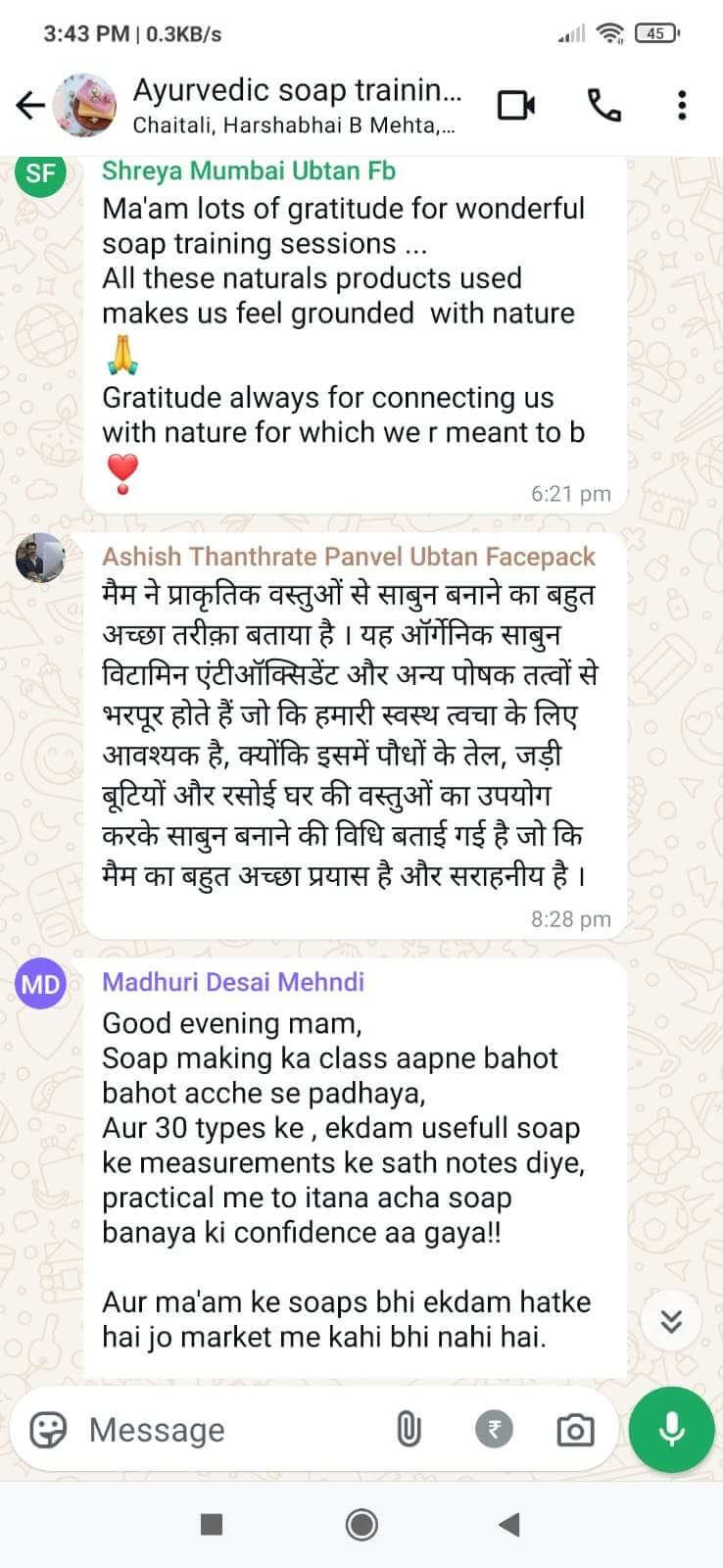723x1568 pixels.
Task: View Shreya Mumbai Ubtan Fb's profile avatar
Action: tap(40, 173)
